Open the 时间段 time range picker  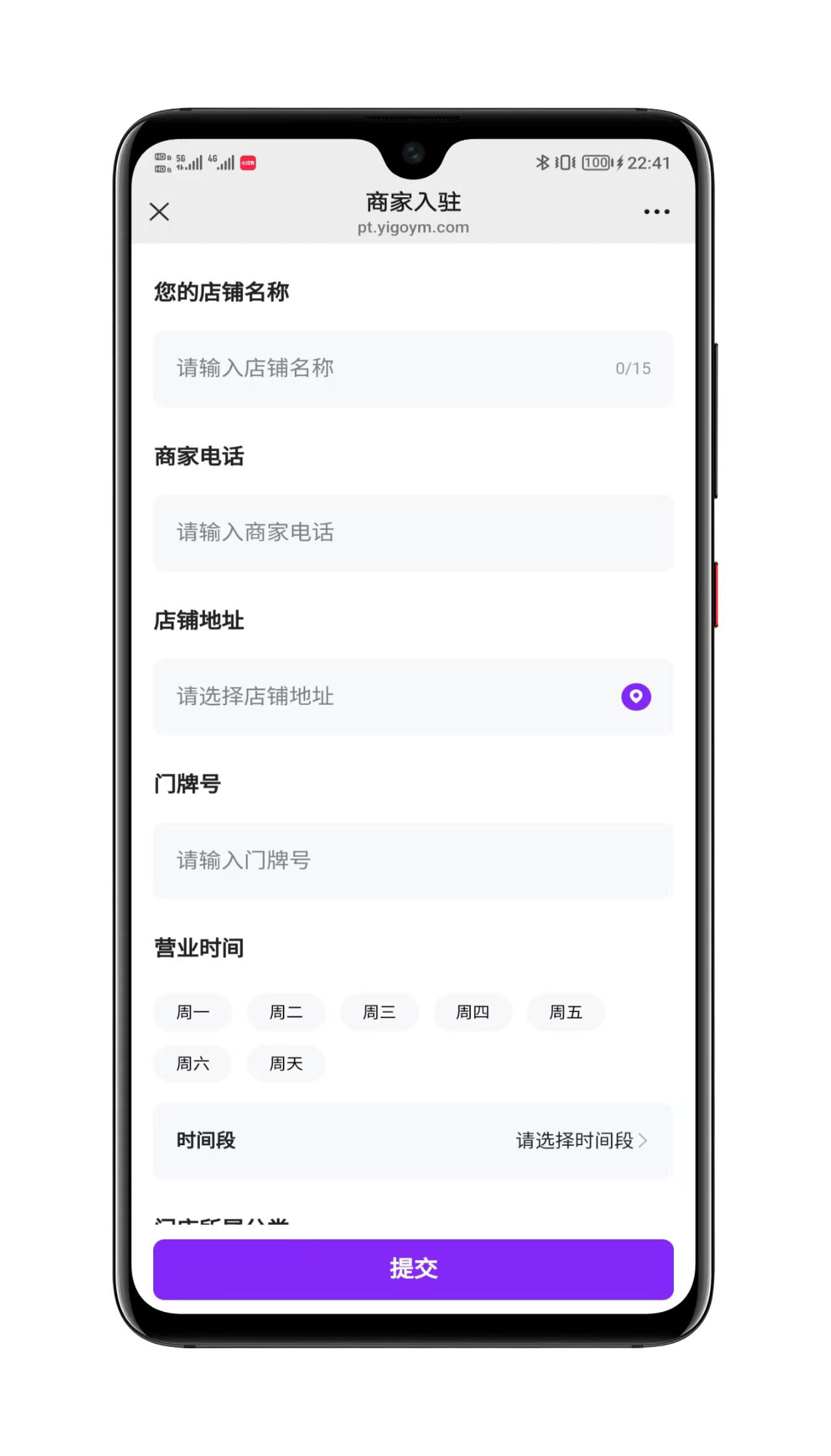(x=580, y=1141)
